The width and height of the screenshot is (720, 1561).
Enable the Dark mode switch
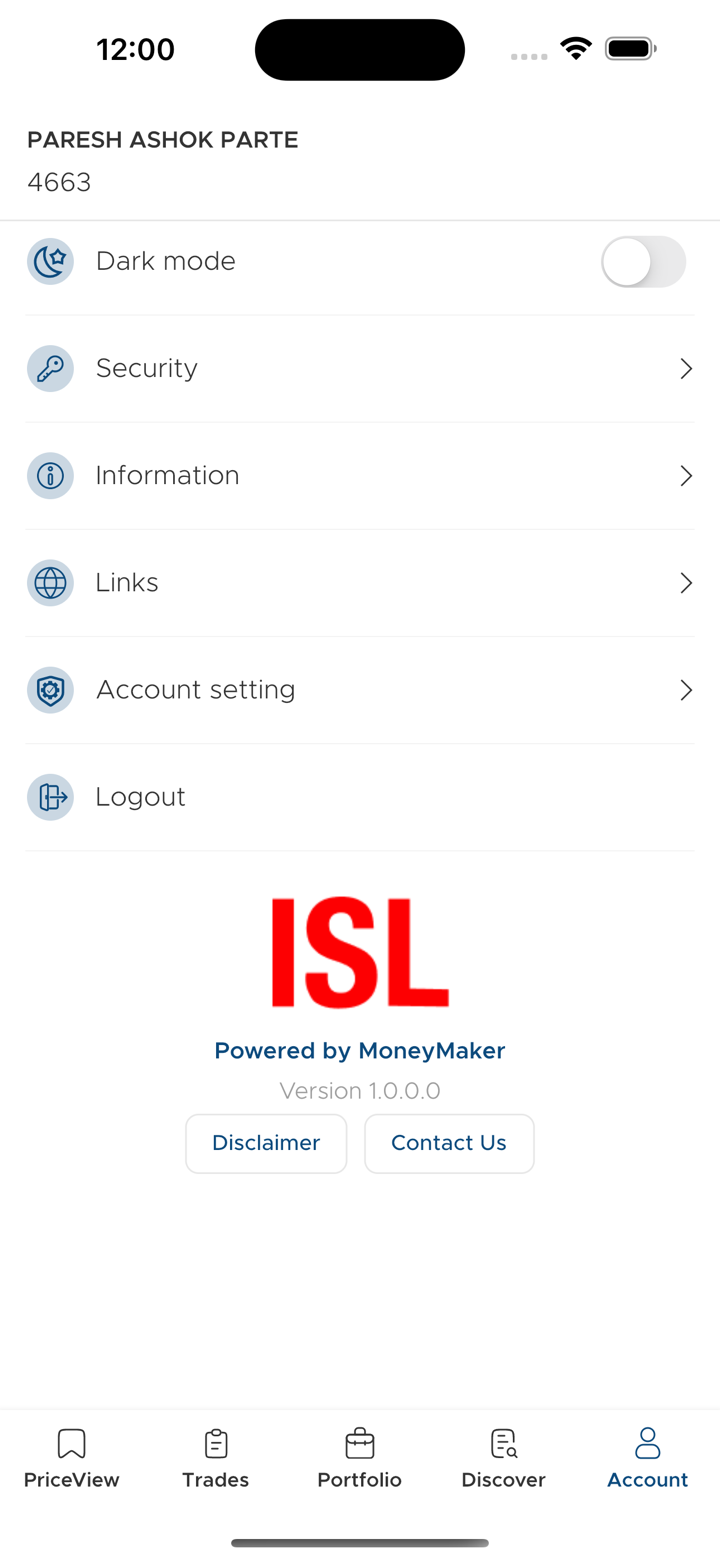point(643,262)
